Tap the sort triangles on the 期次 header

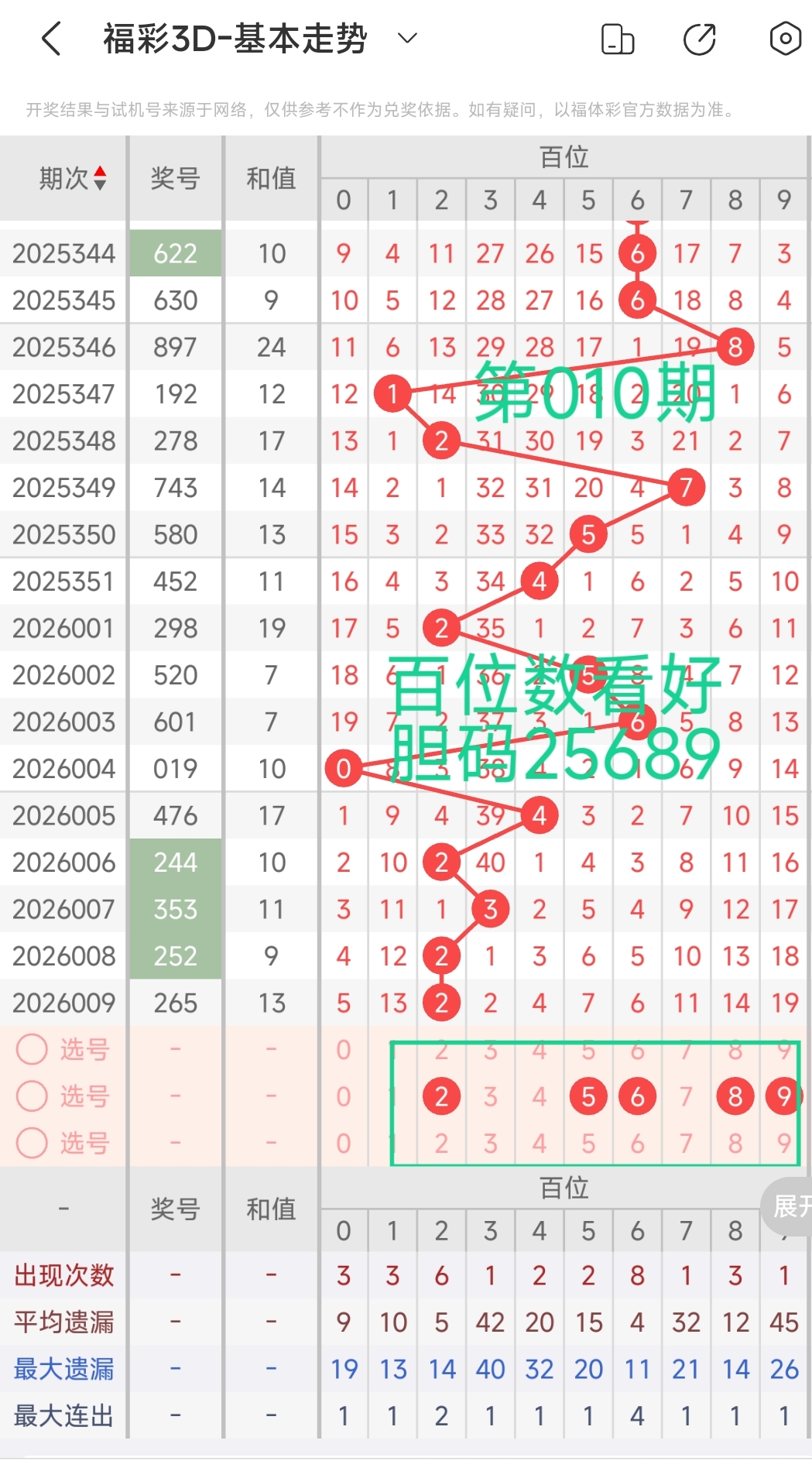101,177
